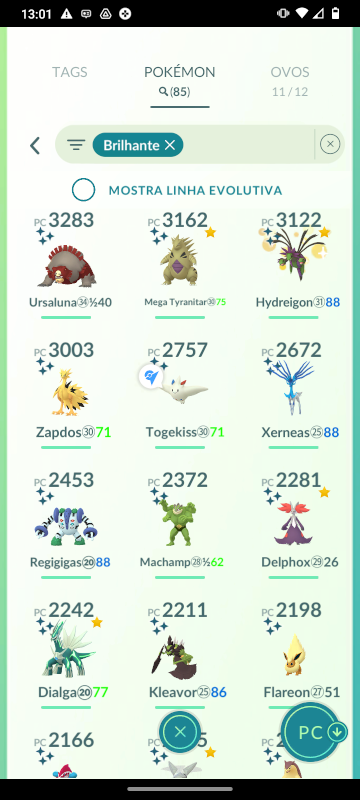Screen dimensions: 360x800
Task: Go back with the left arrow
Action: pyautogui.click(x=35, y=145)
